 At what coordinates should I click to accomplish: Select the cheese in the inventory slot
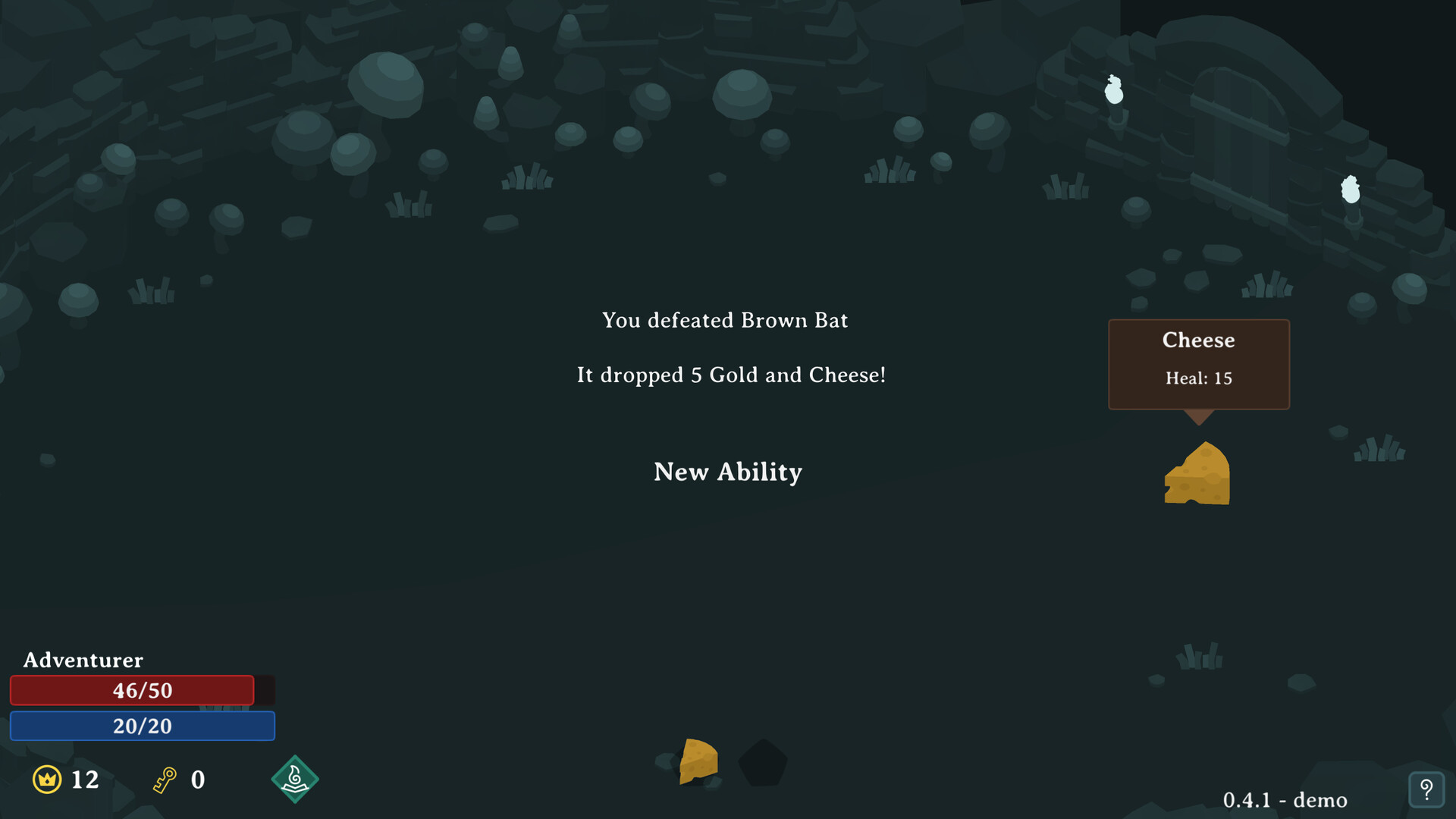[698, 761]
